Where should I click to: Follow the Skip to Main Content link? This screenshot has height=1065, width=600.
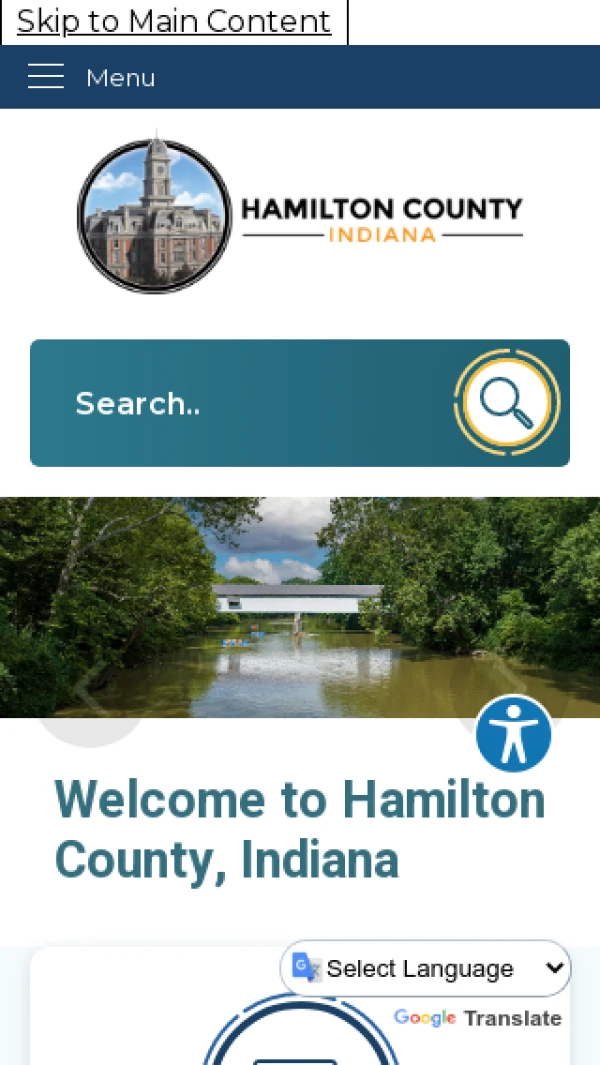[x=173, y=21]
